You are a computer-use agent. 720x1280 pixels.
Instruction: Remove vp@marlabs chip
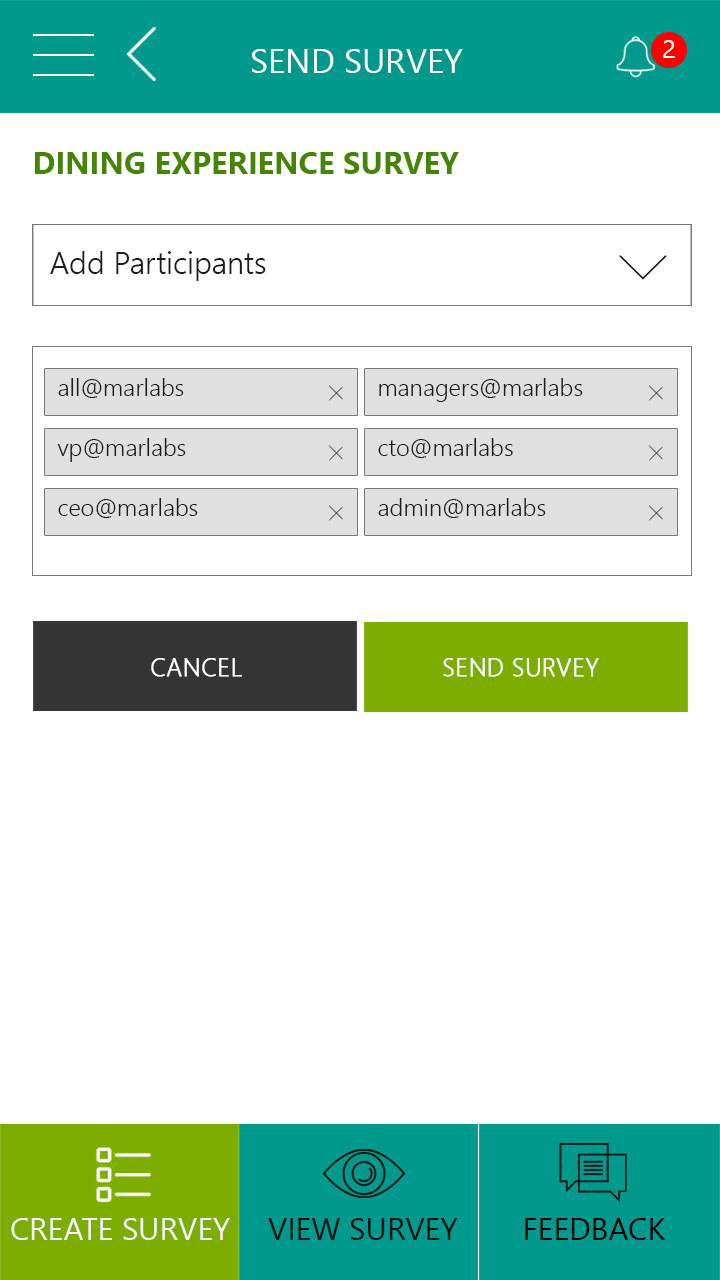(x=336, y=453)
